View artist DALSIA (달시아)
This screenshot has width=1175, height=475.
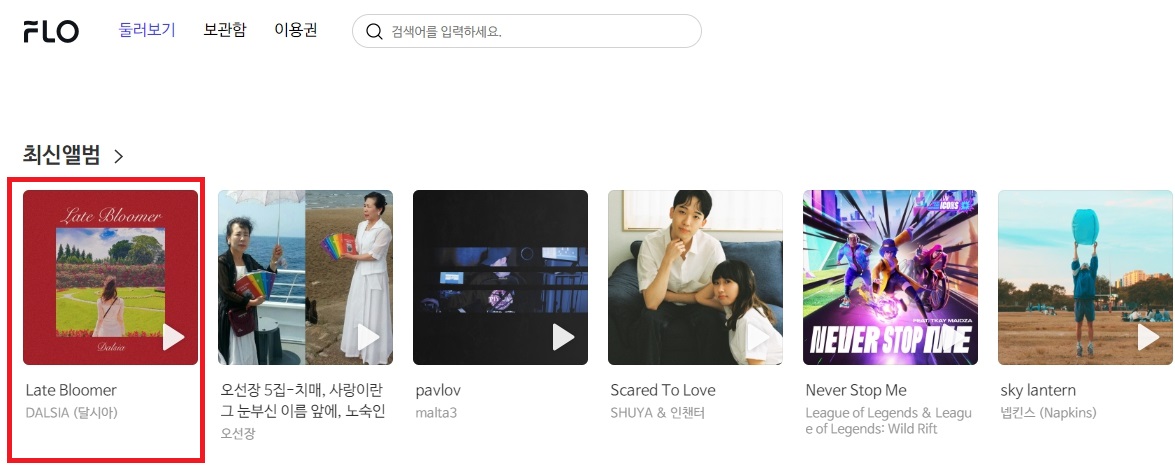[x=71, y=412]
